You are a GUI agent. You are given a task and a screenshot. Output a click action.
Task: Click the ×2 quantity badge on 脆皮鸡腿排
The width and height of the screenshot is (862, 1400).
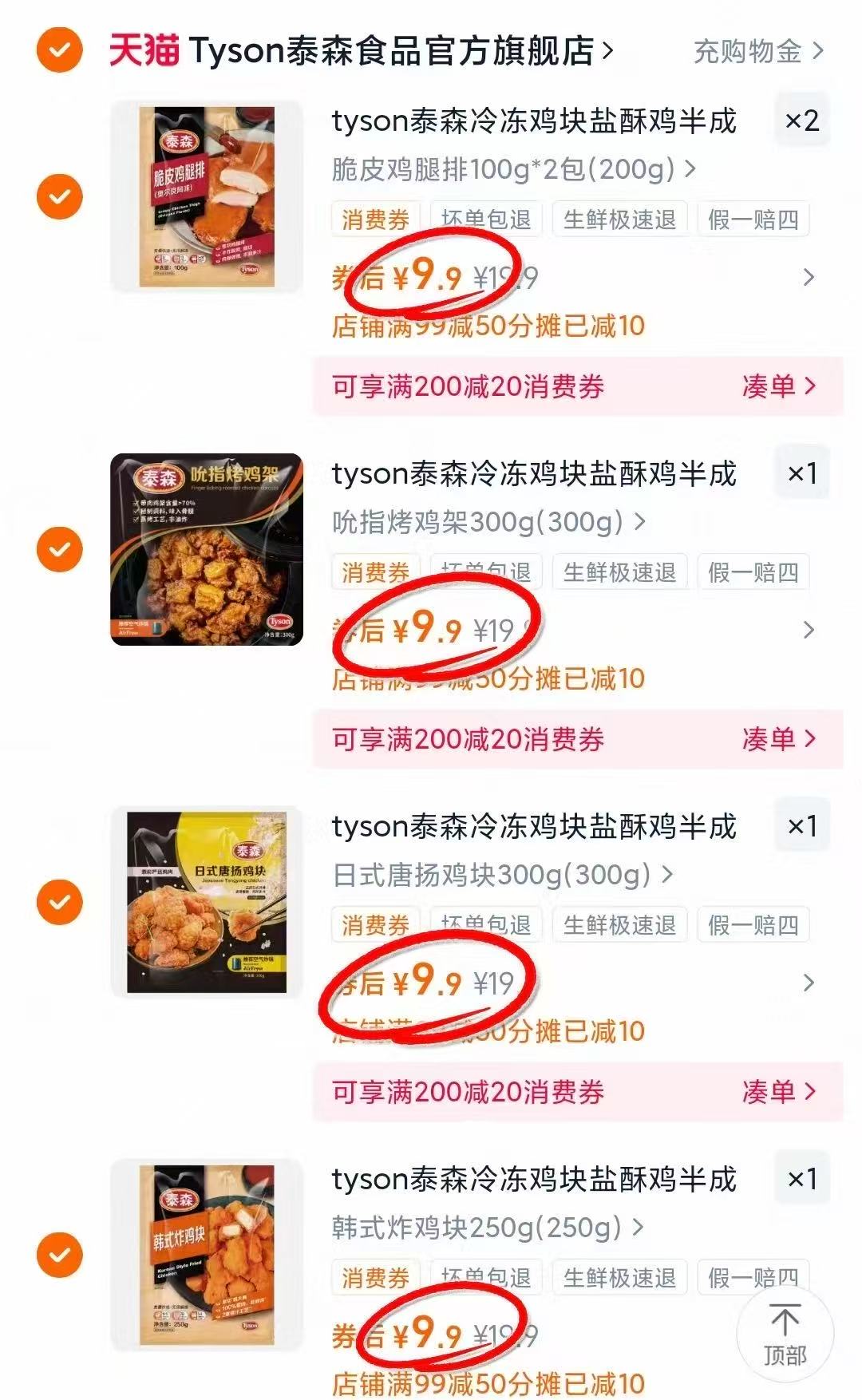[803, 121]
